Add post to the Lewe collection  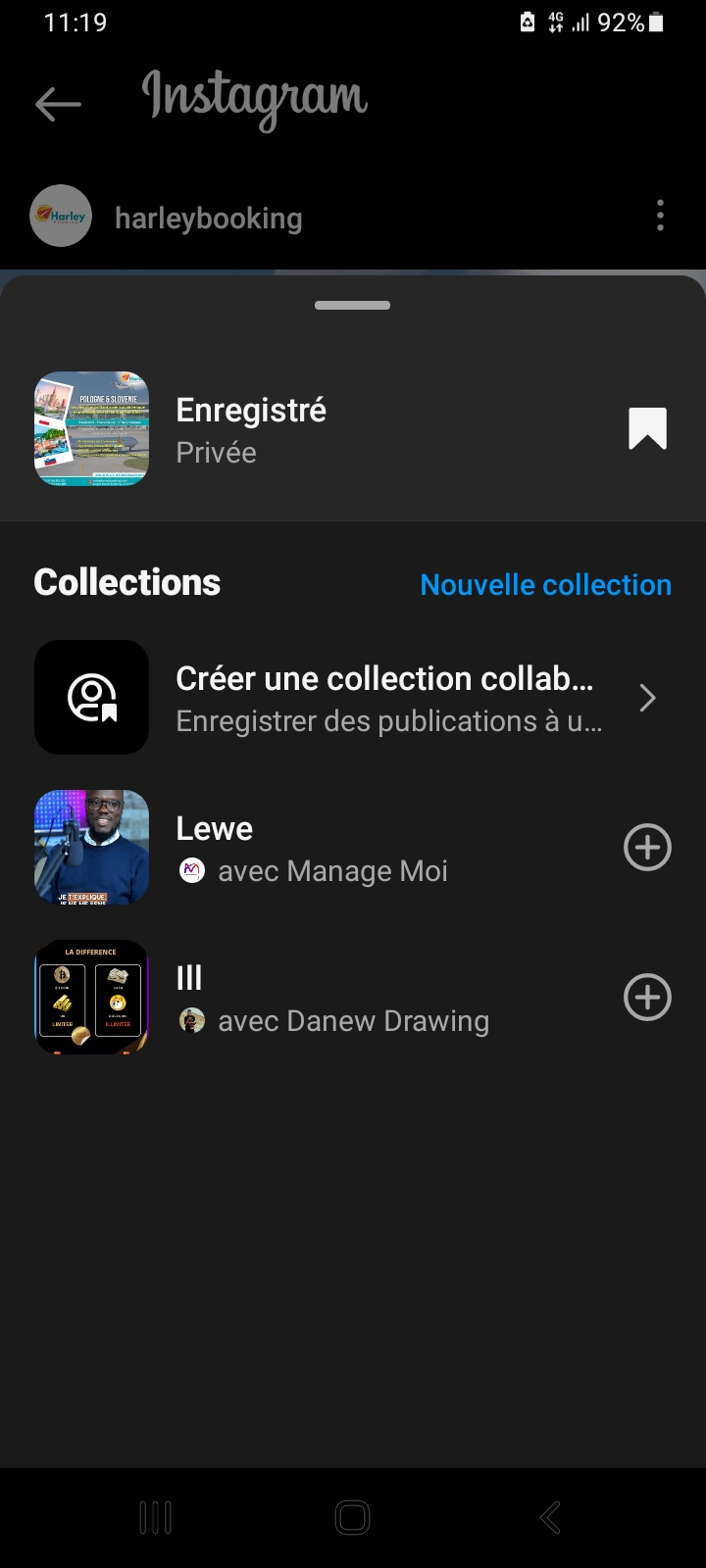pyautogui.click(x=647, y=848)
